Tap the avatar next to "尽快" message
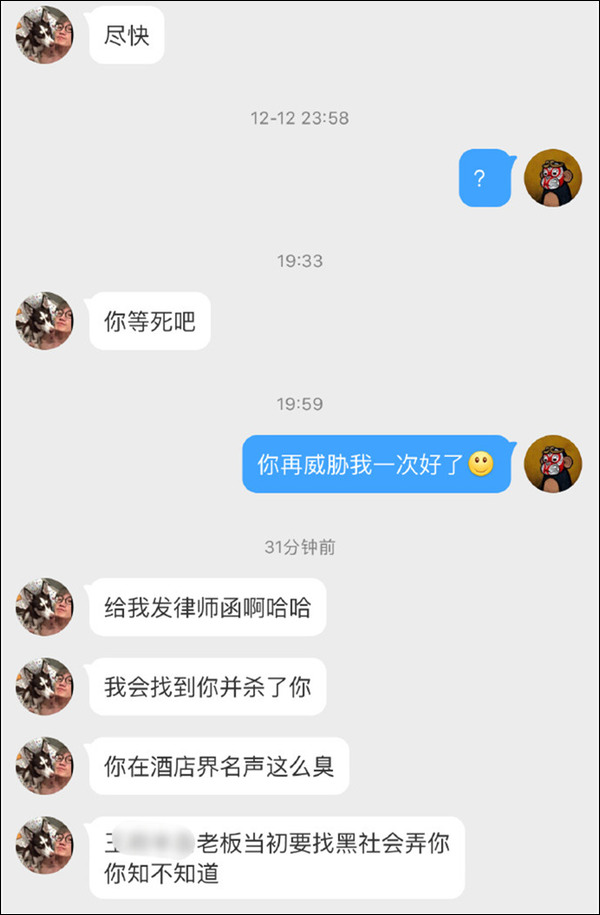 [44, 35]
